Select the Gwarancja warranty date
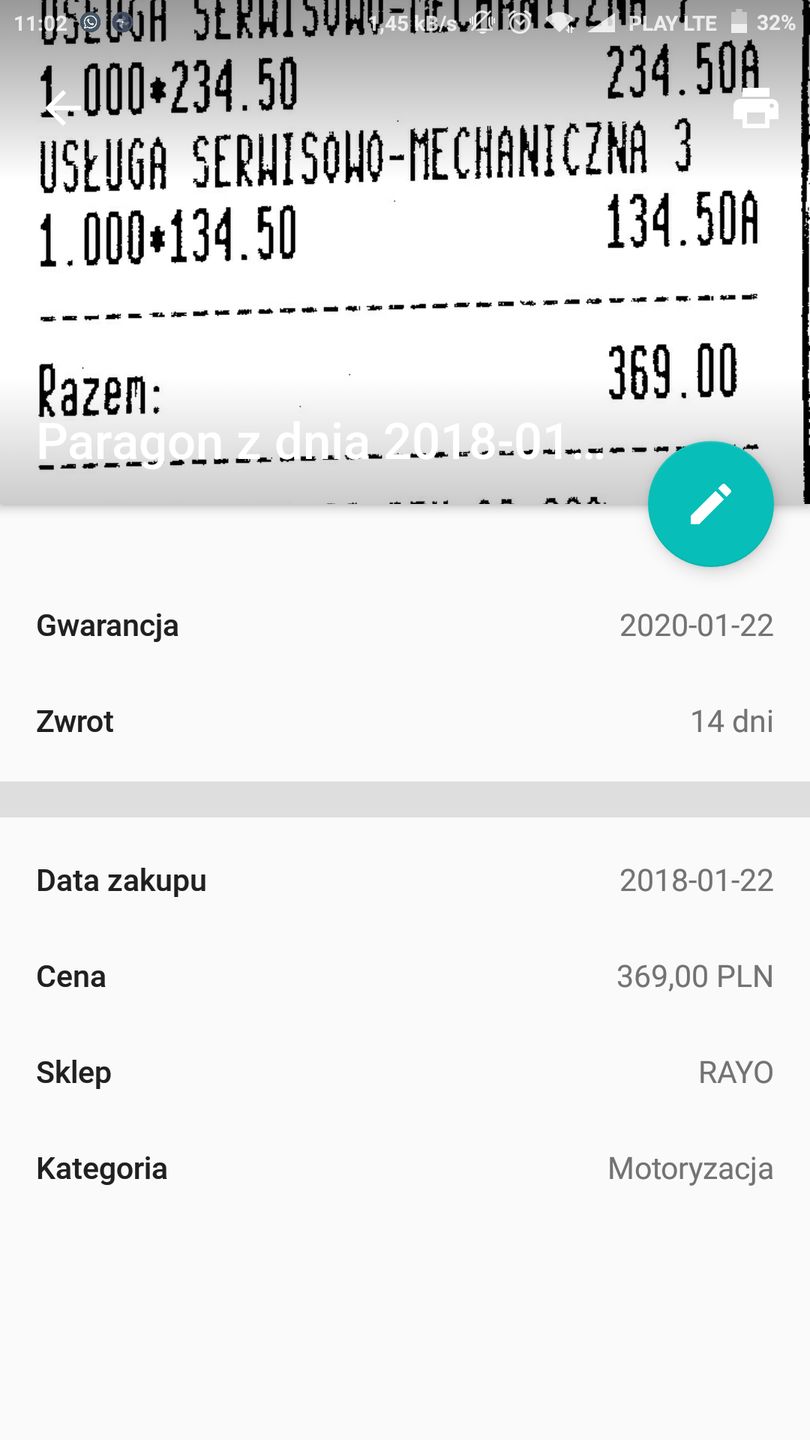 pos(696,625)
